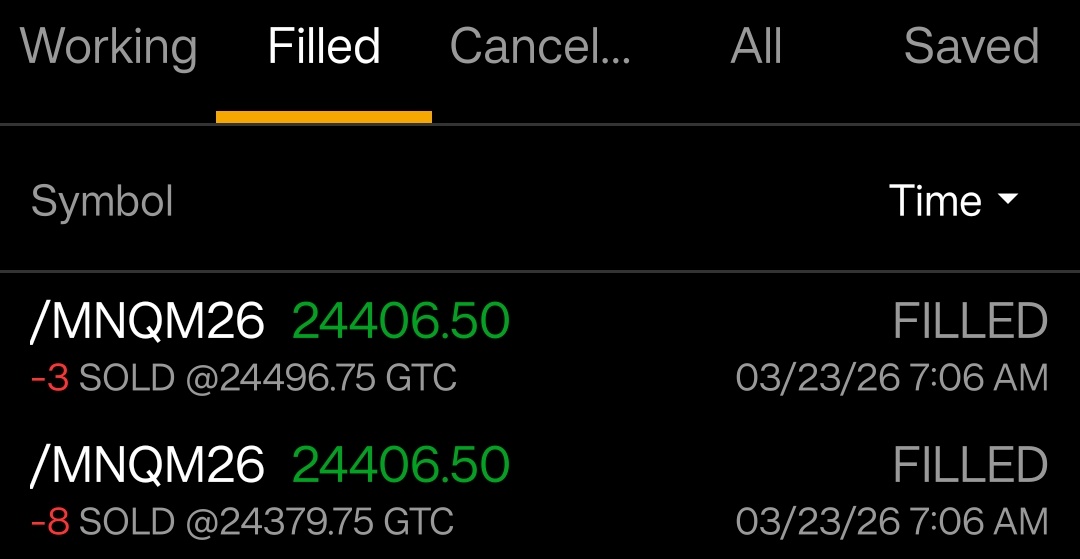Open the filled order sold at 24496.75
Image resolution: width=1080 pixels, height=559 pixels.
[540, 346]
